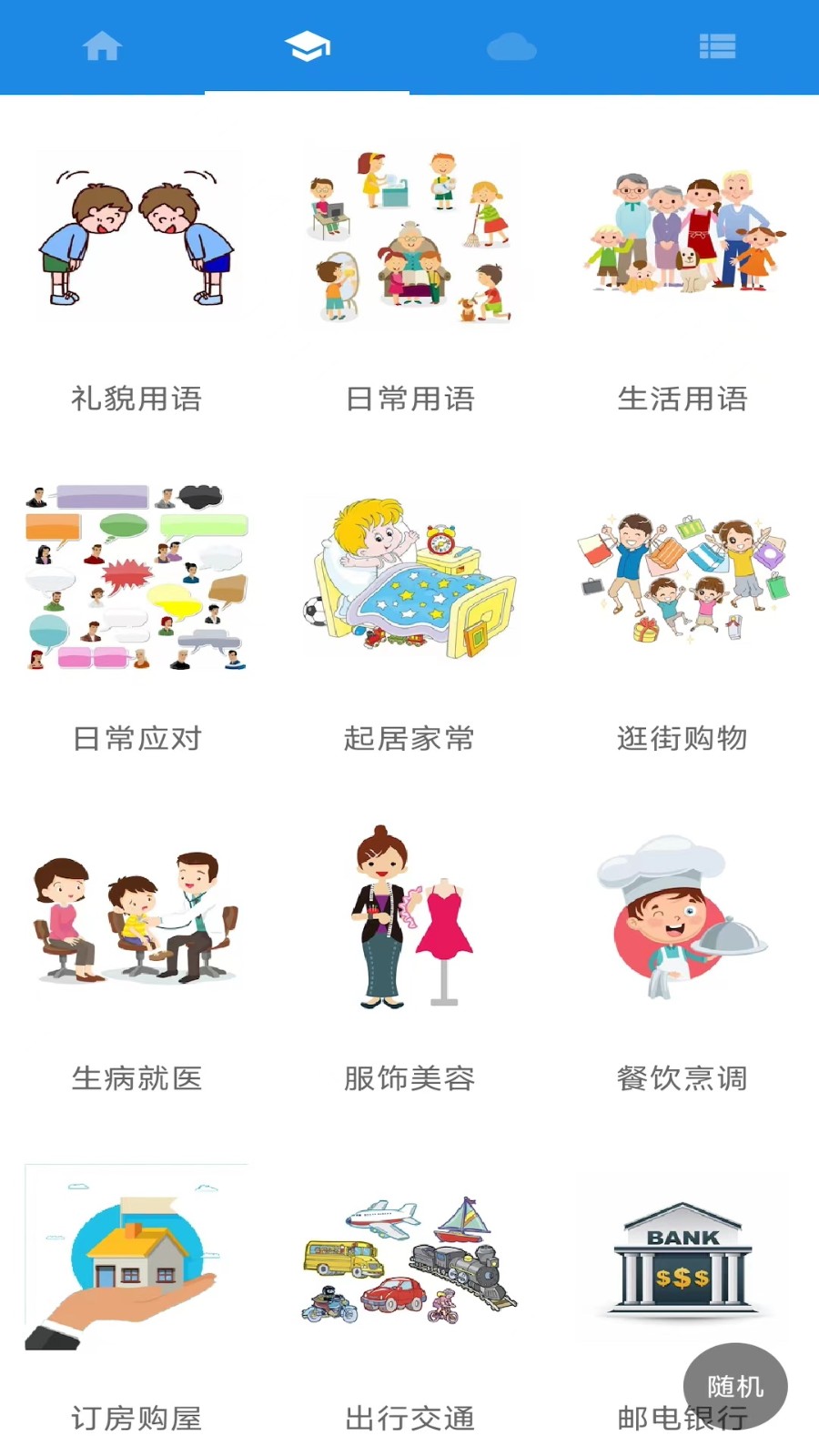This screenshot has height=1456, width=819.
Task: Open the 起居家常 waking-up picture
Action: pos(409,578)
